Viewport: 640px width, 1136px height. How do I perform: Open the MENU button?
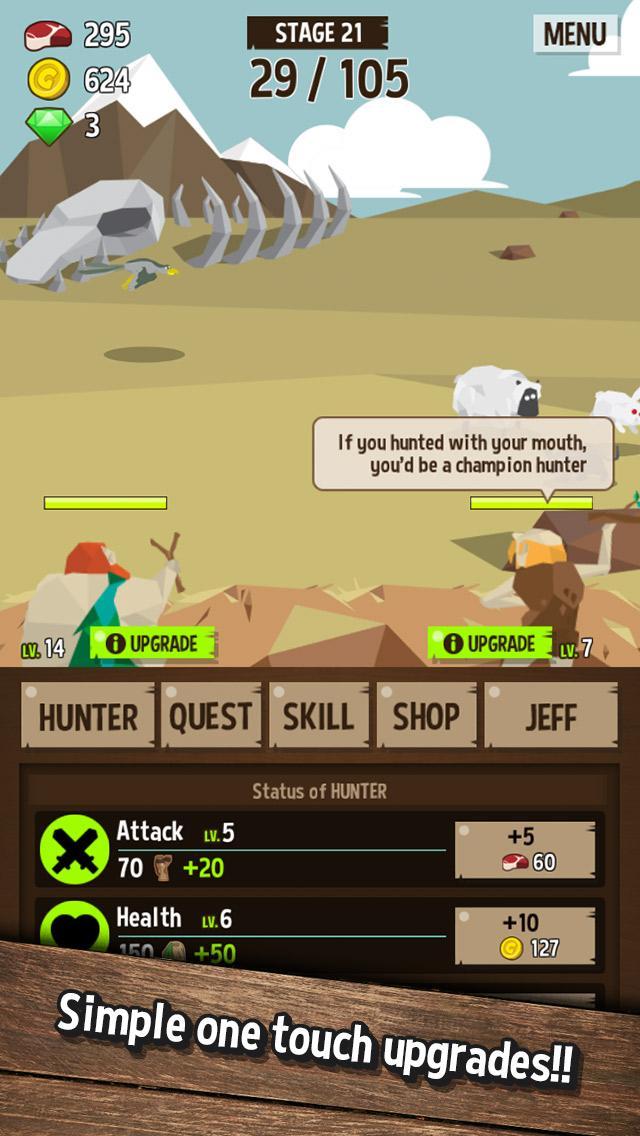tap(575, 35)
